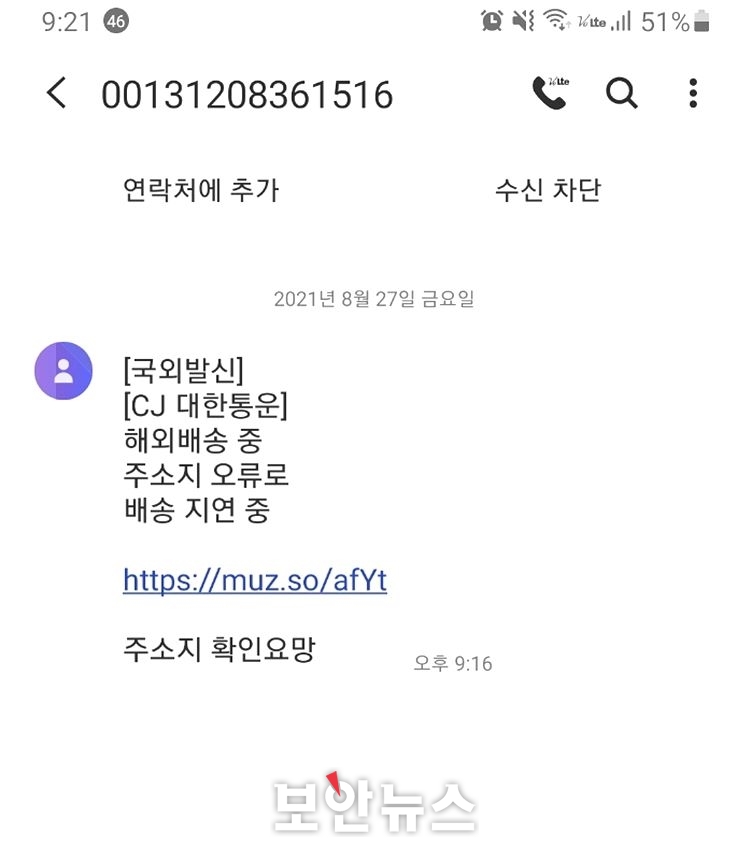Open the three-dot overflow menu
Screen dimensions: 750x847
tap(693, 93)
